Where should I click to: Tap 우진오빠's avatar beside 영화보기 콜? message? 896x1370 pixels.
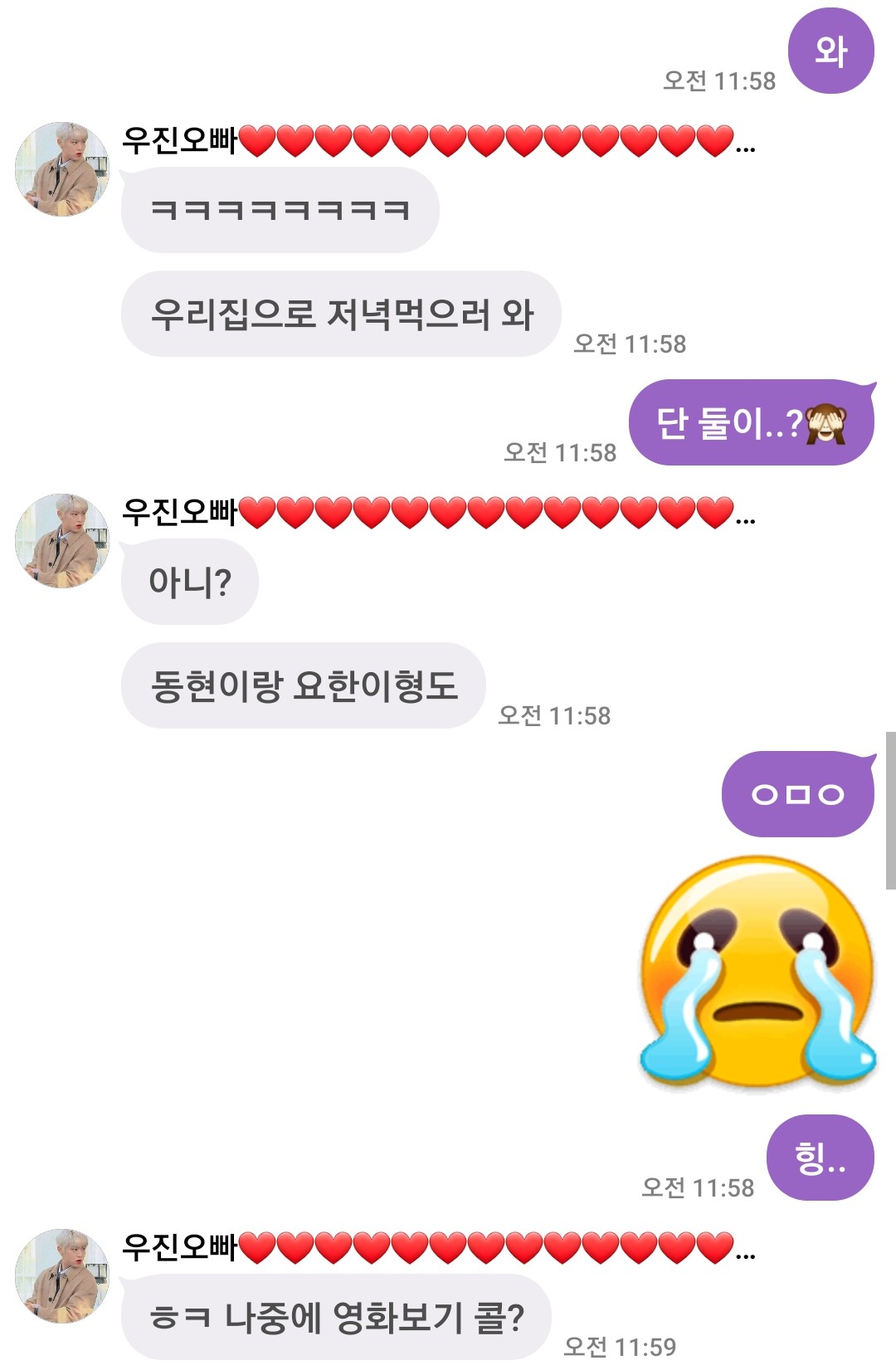coord(62,1276)
